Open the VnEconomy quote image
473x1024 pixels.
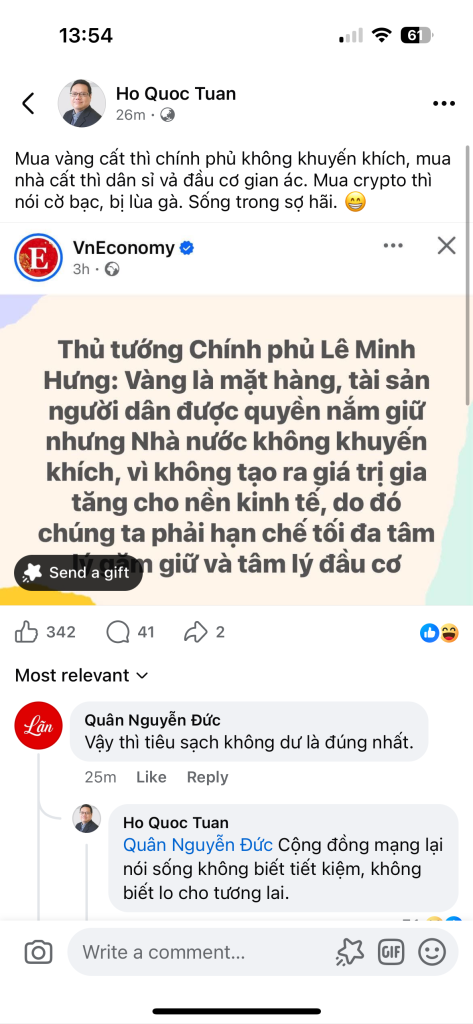[x=236, y=450]
